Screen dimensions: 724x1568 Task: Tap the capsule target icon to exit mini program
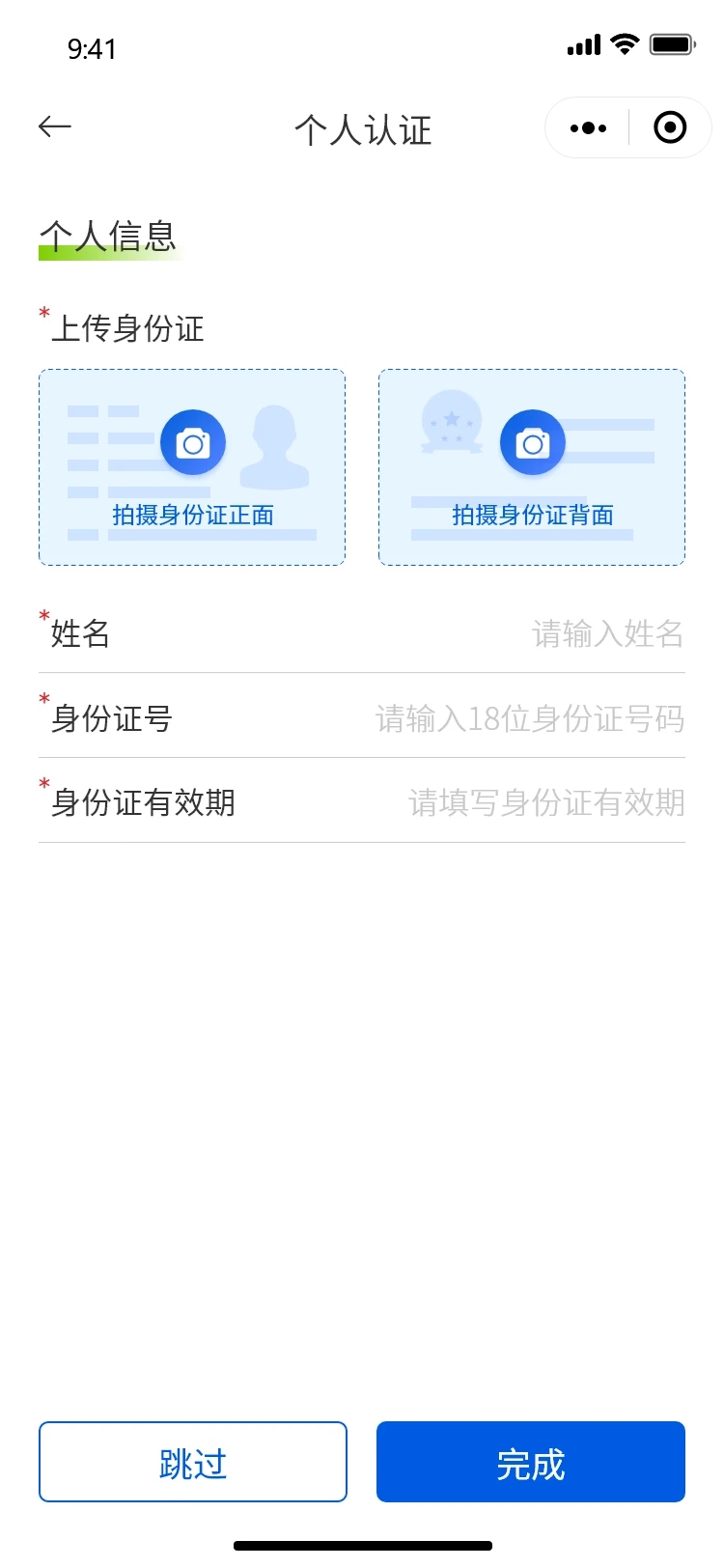pos(670,126)
